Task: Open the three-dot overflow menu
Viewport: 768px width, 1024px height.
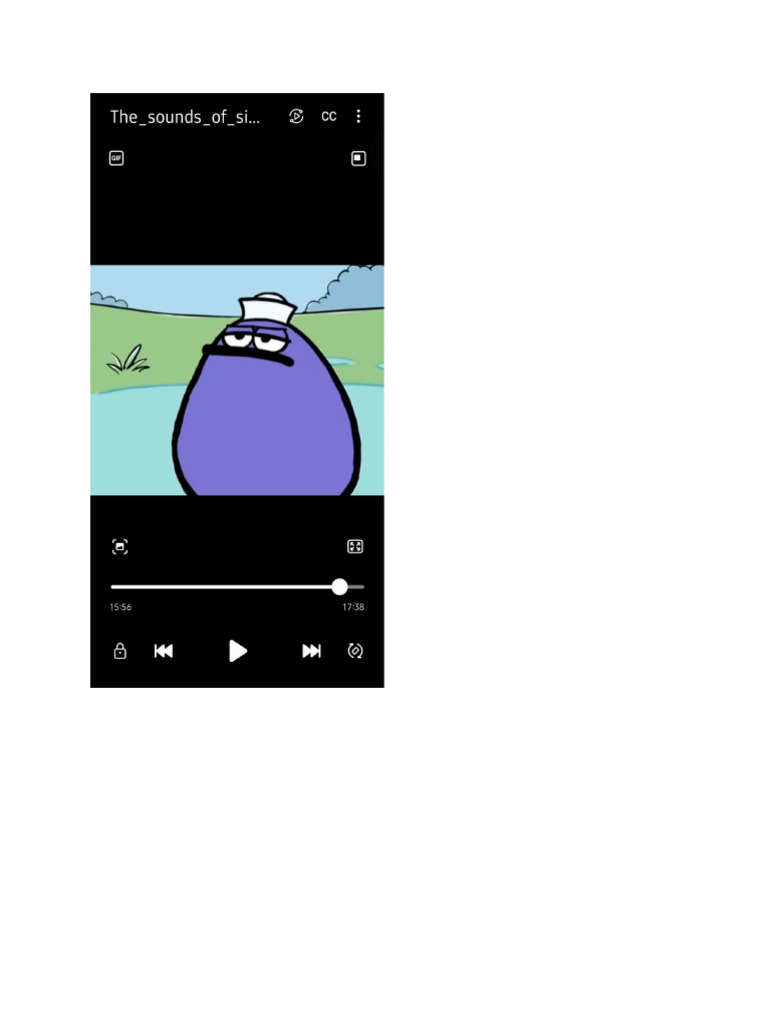Action: pos(359,116)
